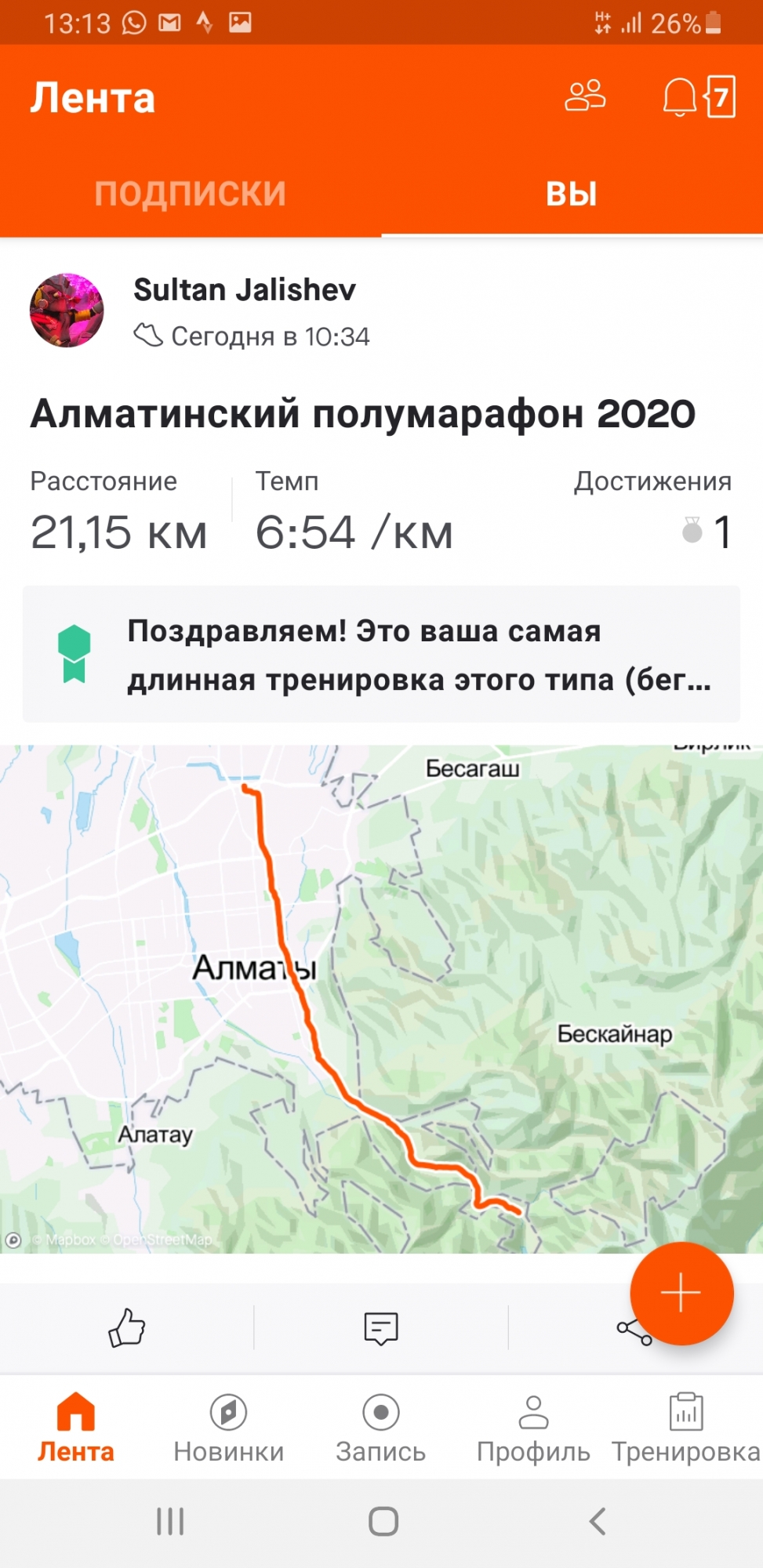Tap the system back button

597,1522
